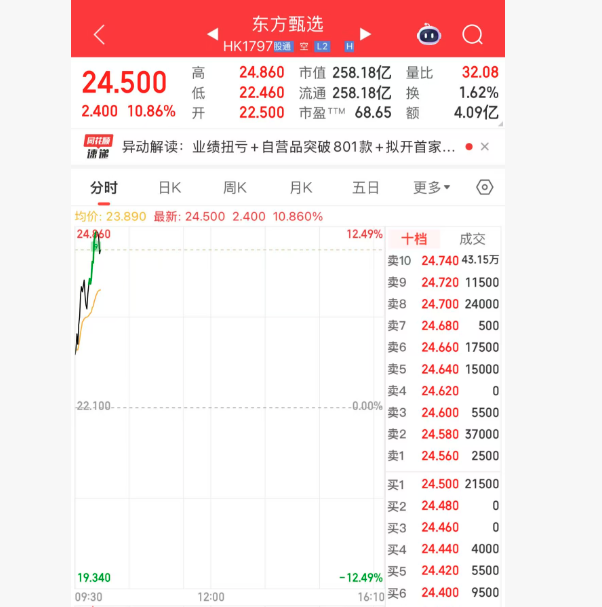Switch to the next stock

(x=365, y=34)
